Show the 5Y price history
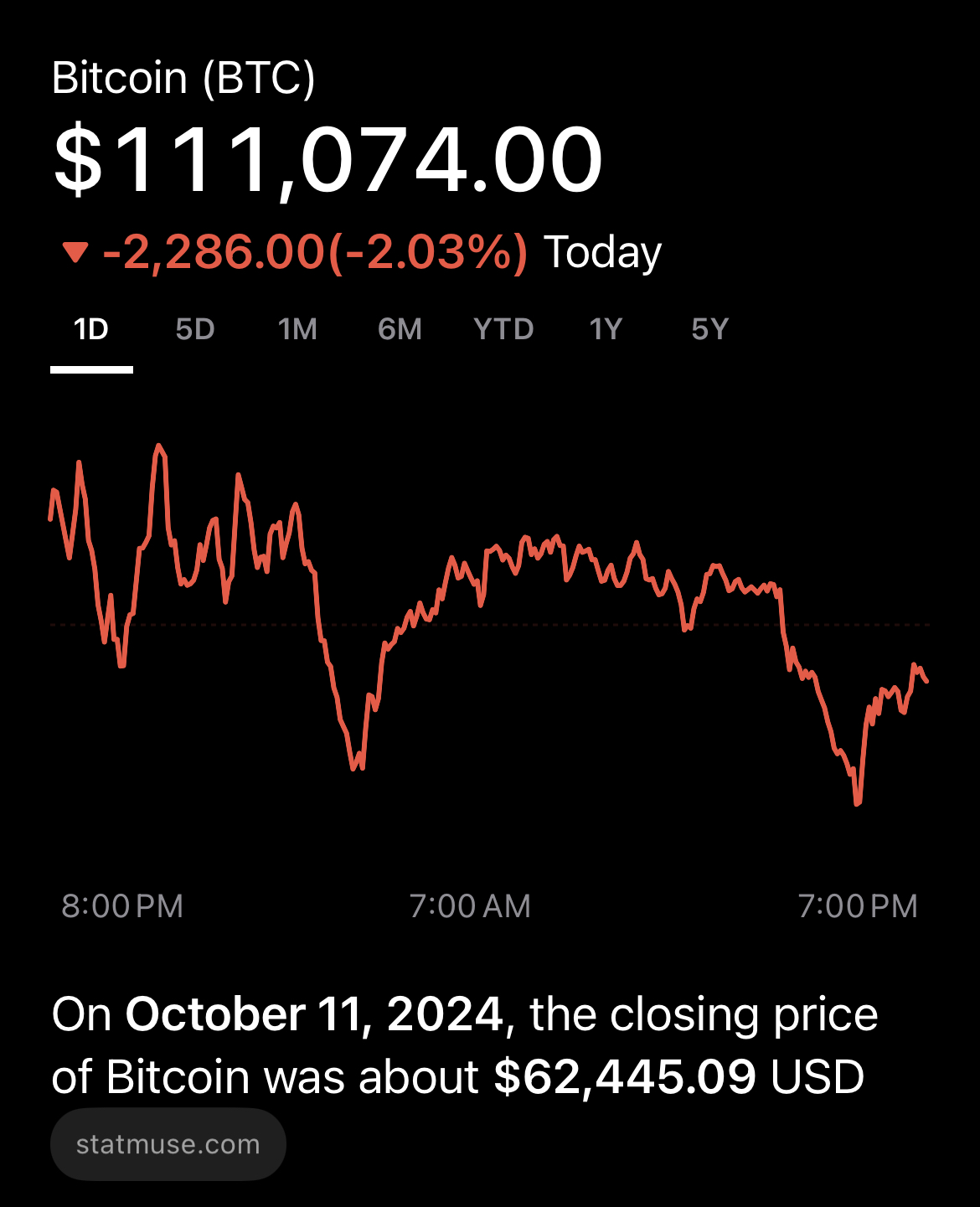Image resolution: width=980 pixels, height=1207 pixels. [709, 329]
